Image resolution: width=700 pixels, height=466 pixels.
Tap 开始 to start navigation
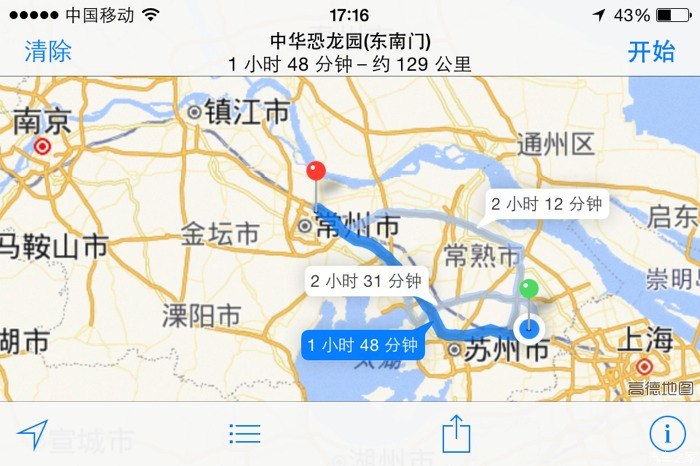tap(651, 52)
